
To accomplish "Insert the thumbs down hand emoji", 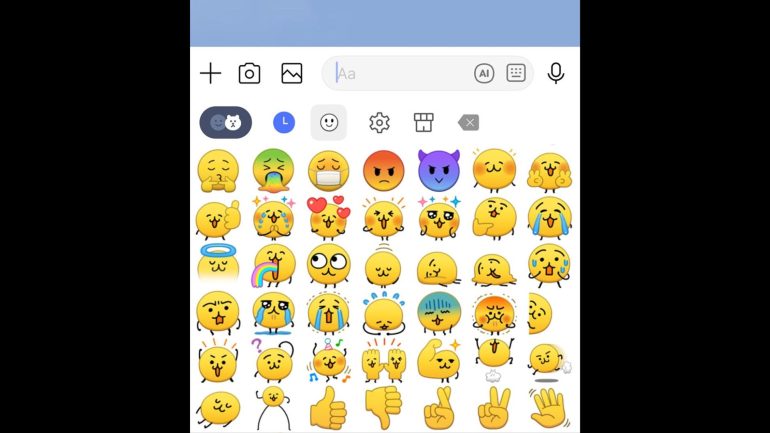I will pyautogui.click(x=383, y=408).
